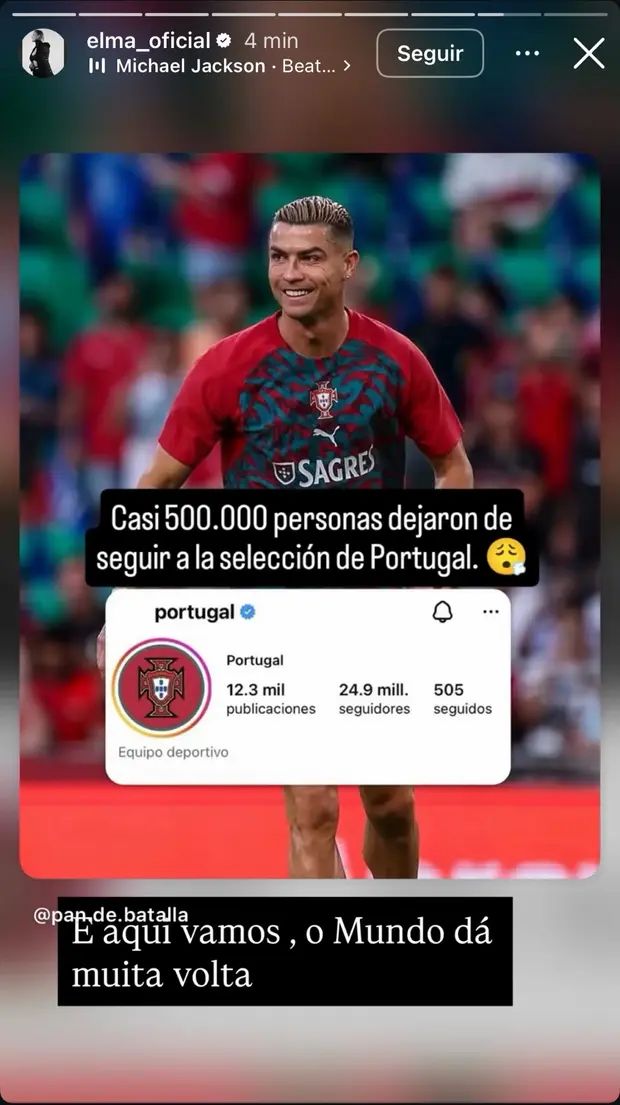Close the story viewer
The image size is (620, 1105).
(x=589, y=54)
